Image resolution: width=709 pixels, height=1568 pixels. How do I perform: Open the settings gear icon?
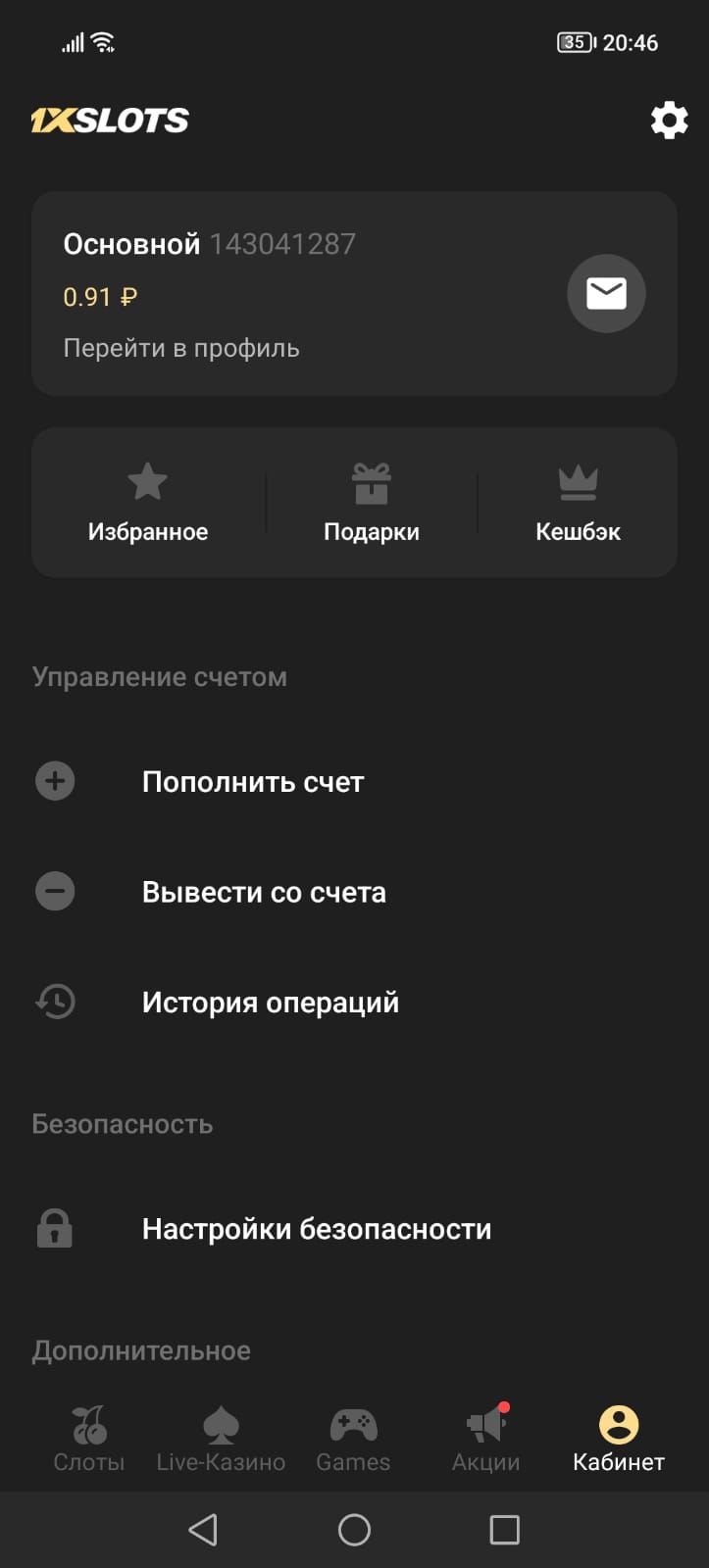[669, 120]
